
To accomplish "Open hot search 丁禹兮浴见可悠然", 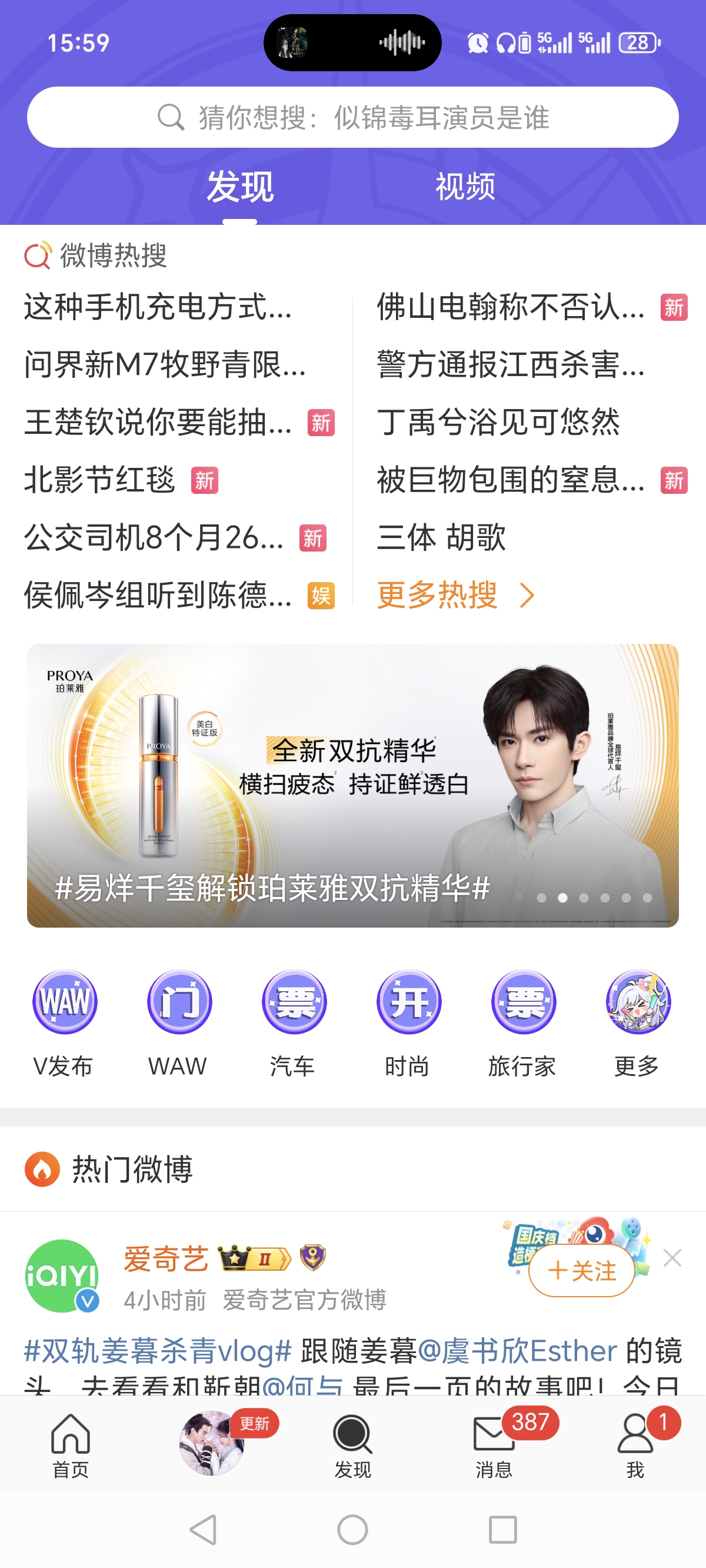I will (x=498, y=422).
